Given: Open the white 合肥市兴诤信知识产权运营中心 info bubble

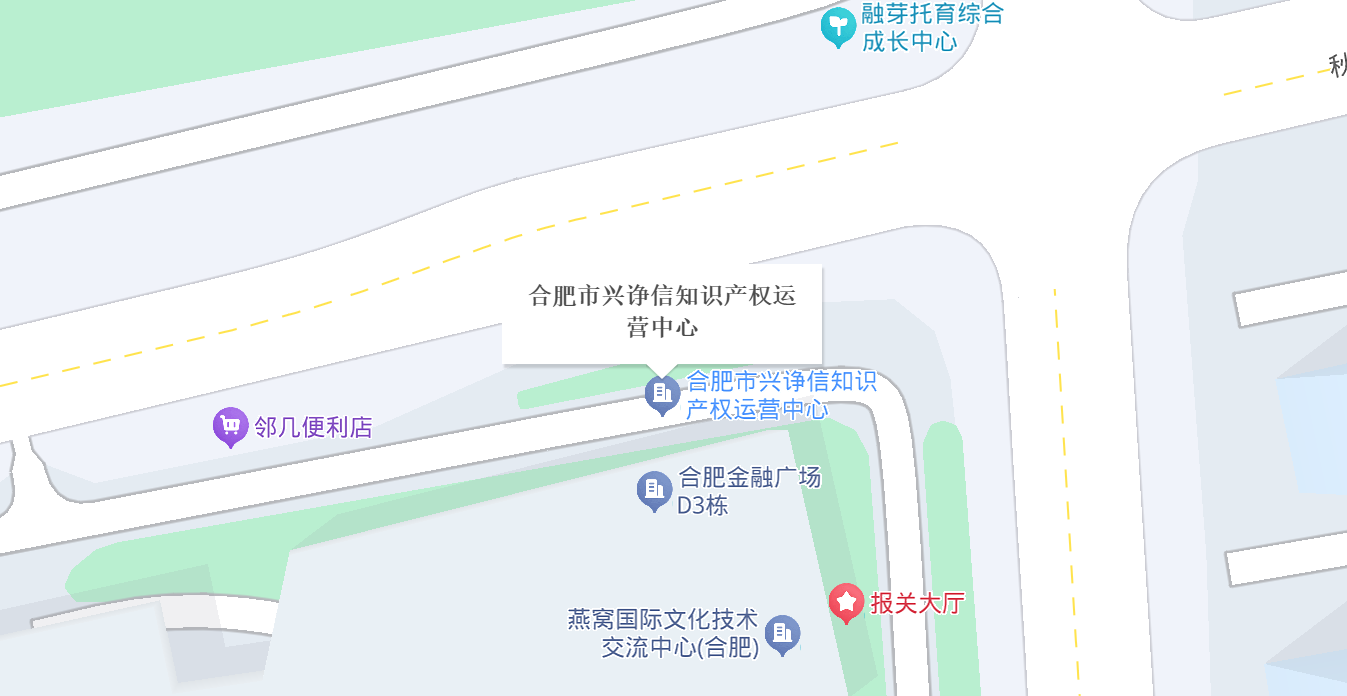Looking at the screenshot, I should [x=662, y=312].
